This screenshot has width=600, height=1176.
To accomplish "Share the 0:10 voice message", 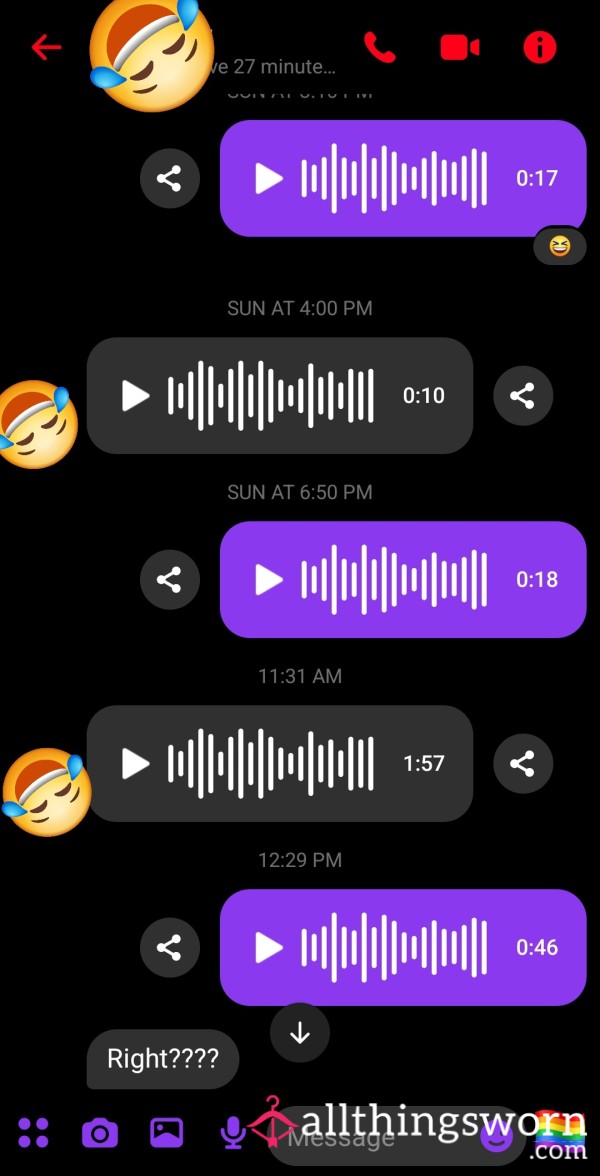I will click(x=522, y=396).
